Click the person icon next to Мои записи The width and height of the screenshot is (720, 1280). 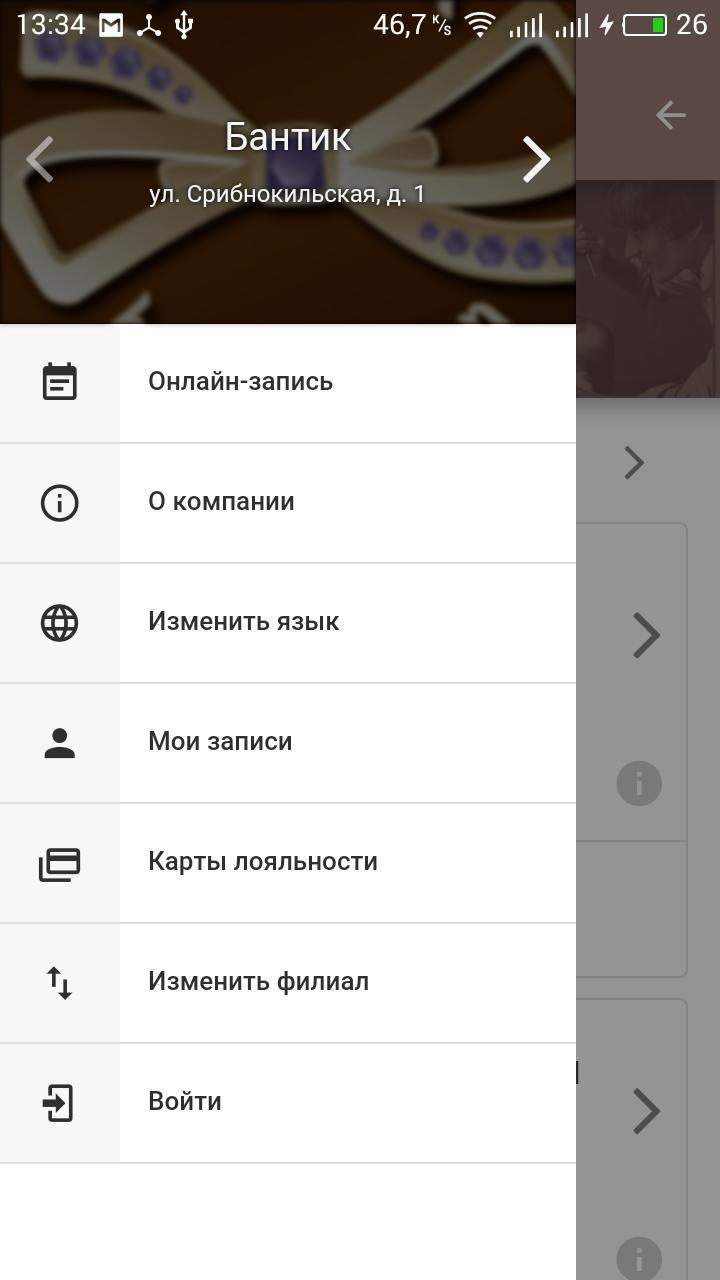coord(60,742)
